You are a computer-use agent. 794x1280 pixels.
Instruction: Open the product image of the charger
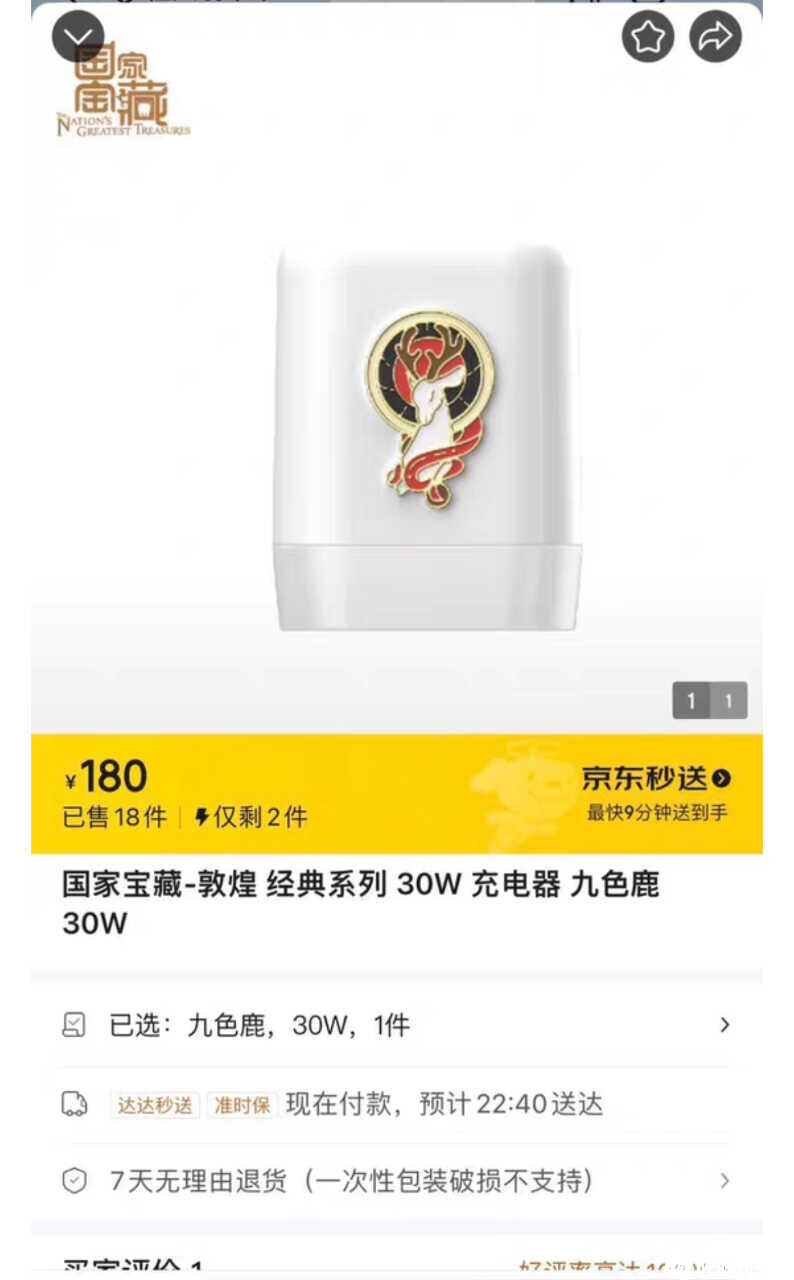coord(427,437)
